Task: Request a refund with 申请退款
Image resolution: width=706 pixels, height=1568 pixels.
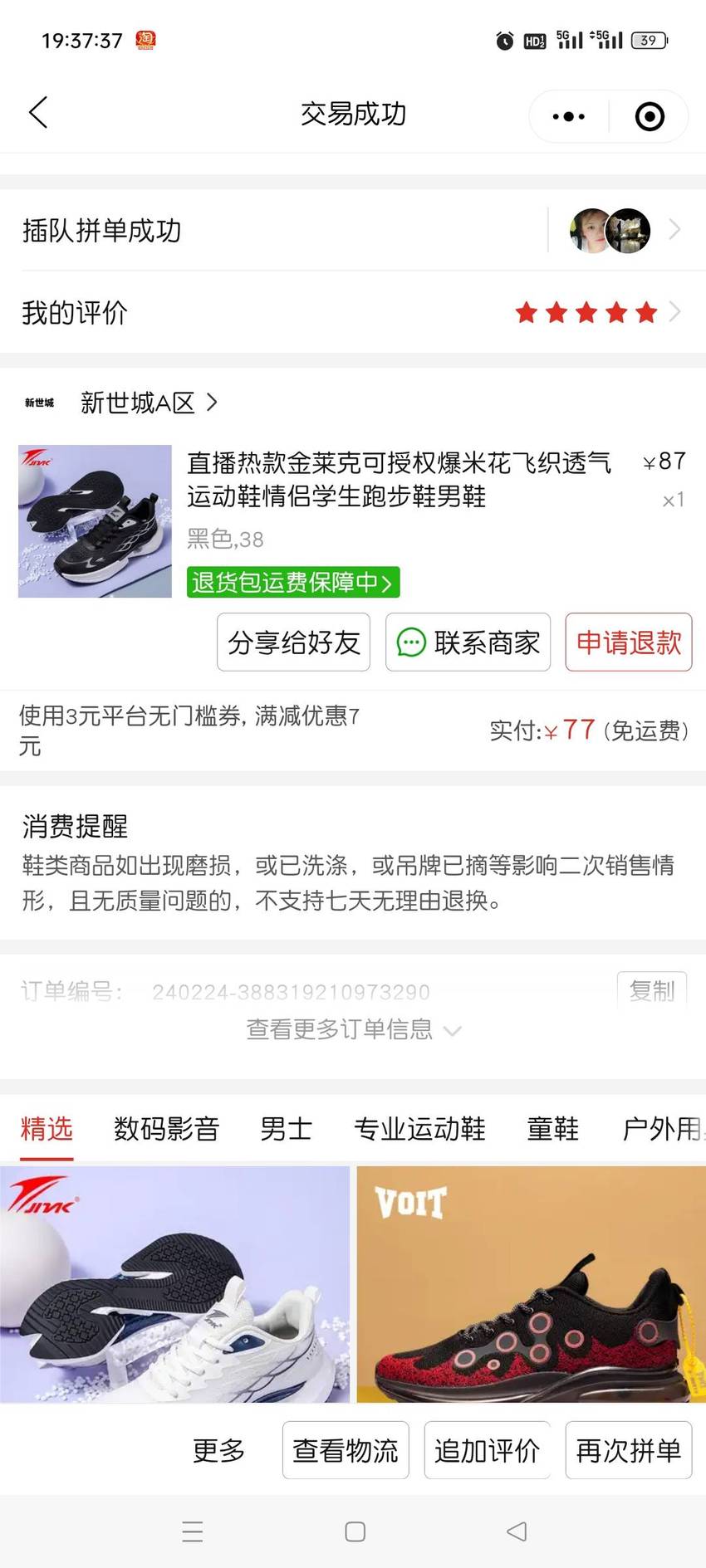Action: [629, 642]
